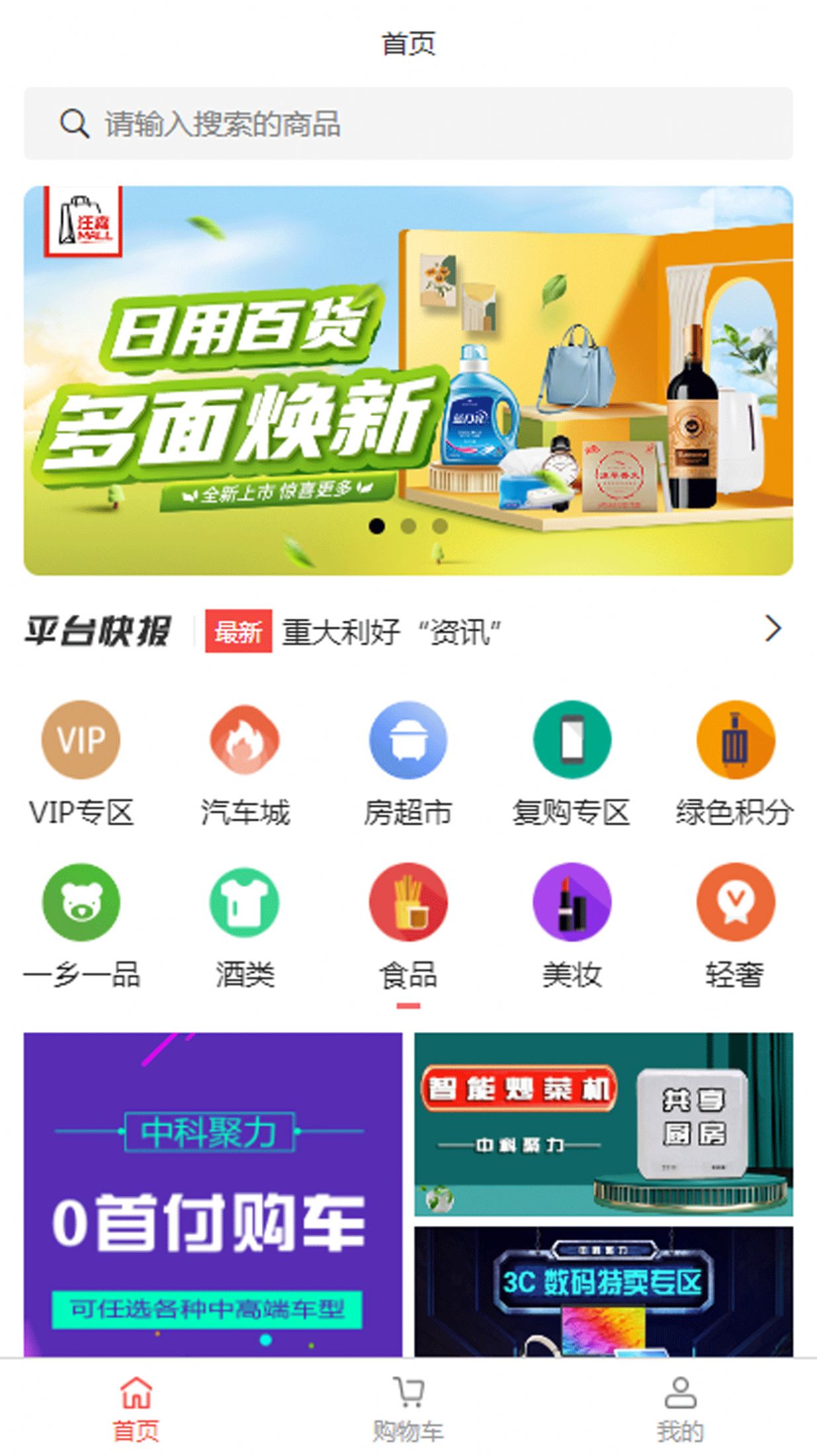Read the 重大利好 资讯 news headline

pyautogui.click(x=390, y=632)
